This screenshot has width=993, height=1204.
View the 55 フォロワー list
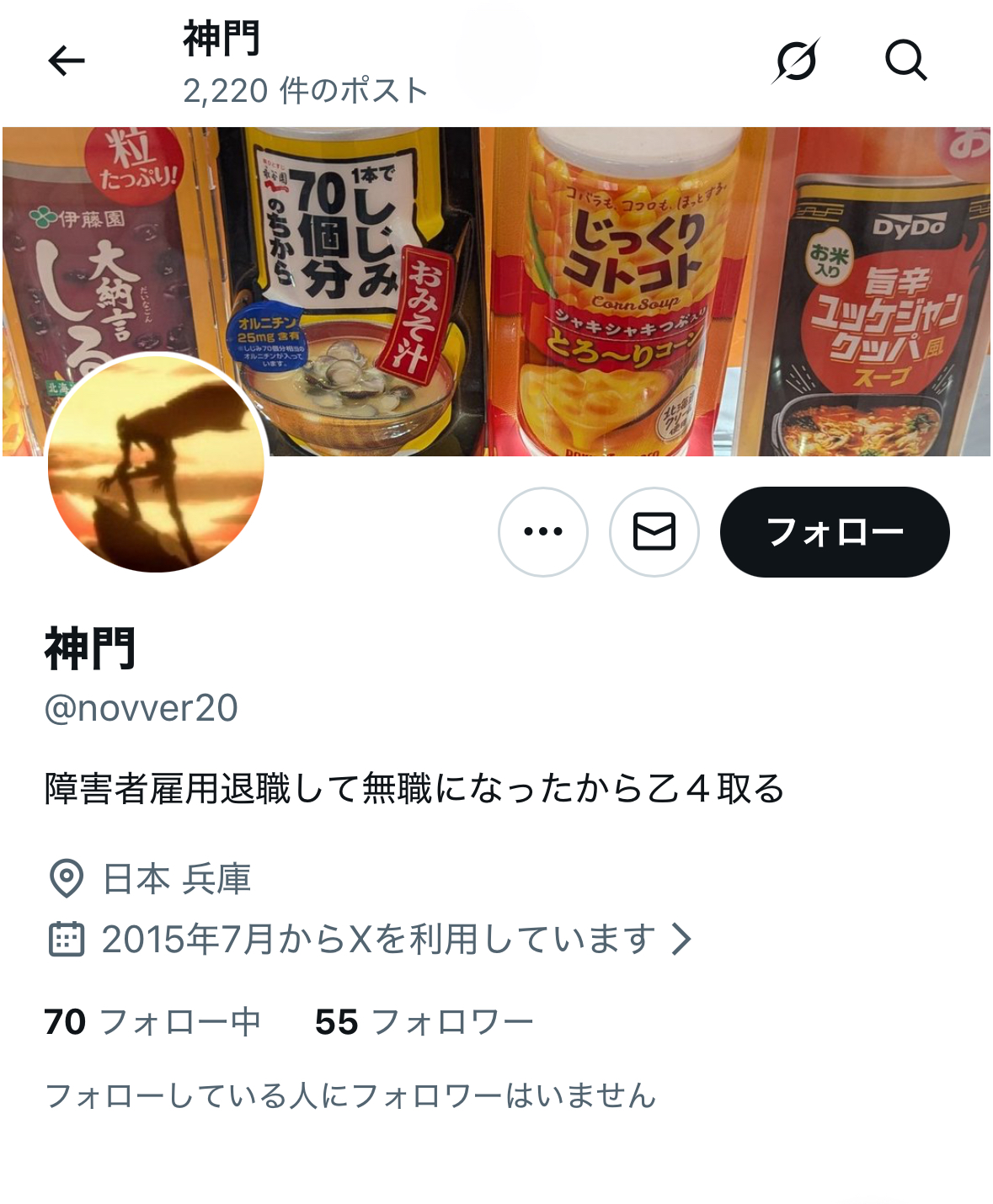pos(424,1022)
